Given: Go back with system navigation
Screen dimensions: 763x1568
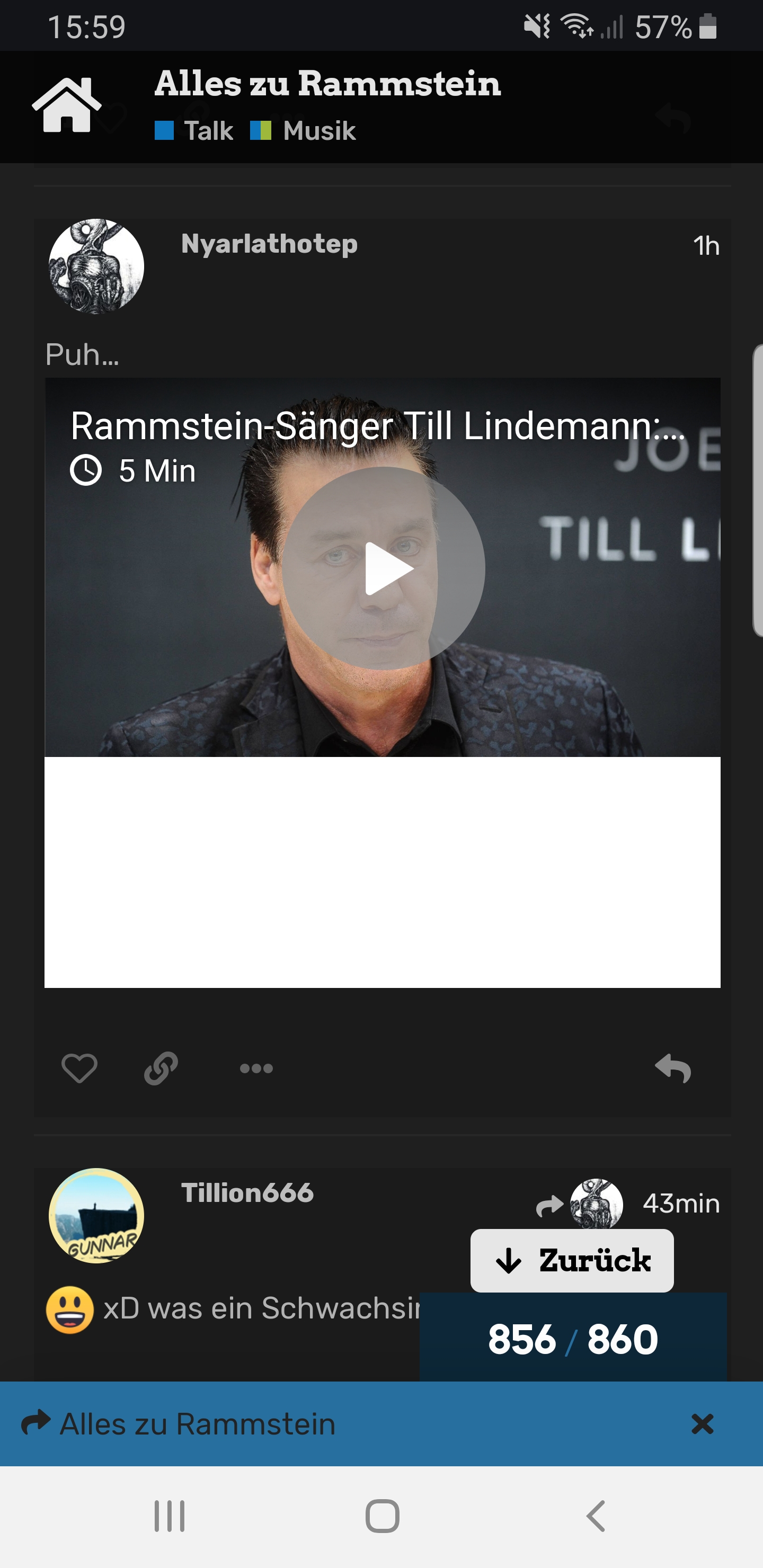Looking at the screenshot, I should [596, 1516].
